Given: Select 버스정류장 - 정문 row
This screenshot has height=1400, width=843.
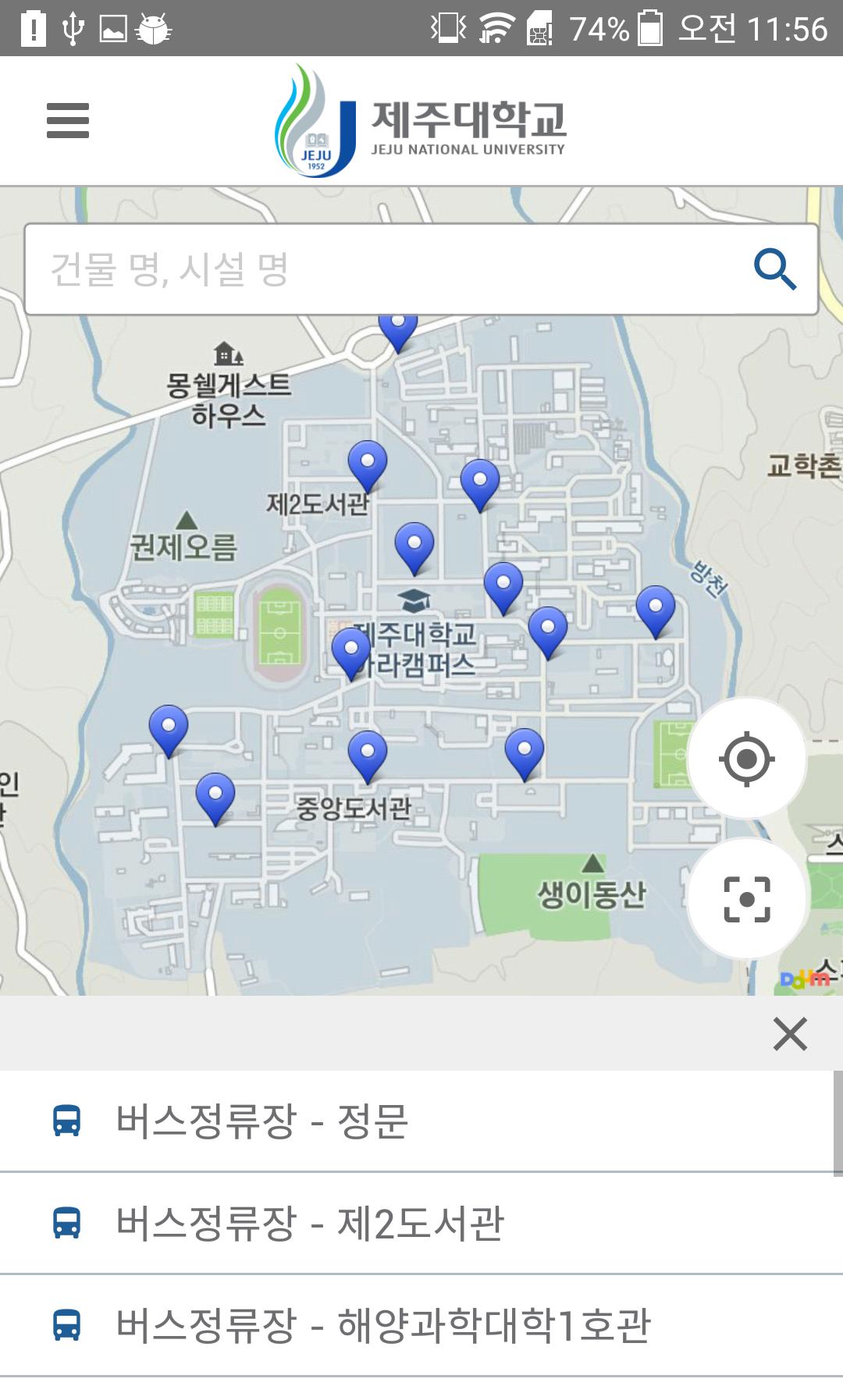Looking at the screenshot, I should coord(417,1121).
